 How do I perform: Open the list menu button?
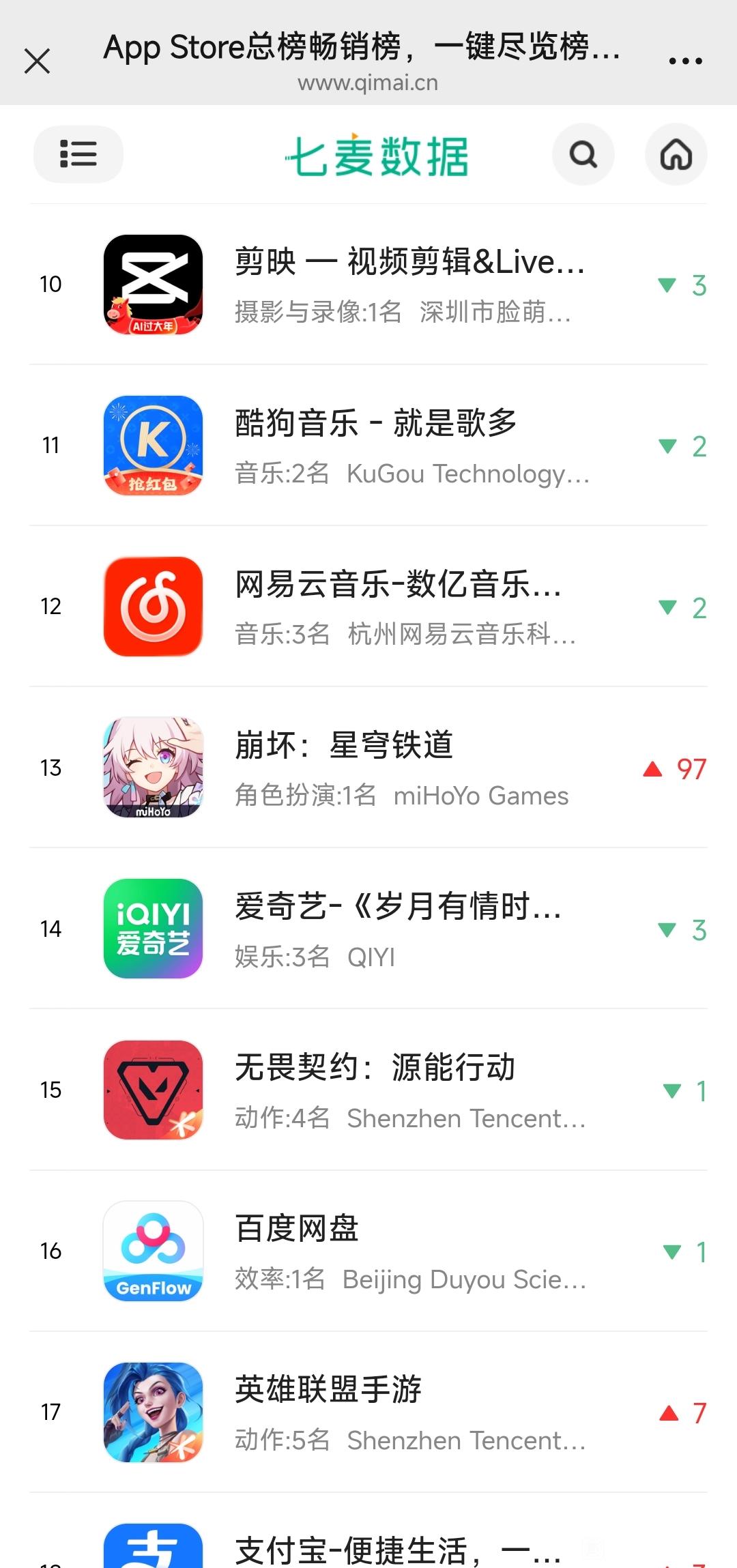click(78, 154)
